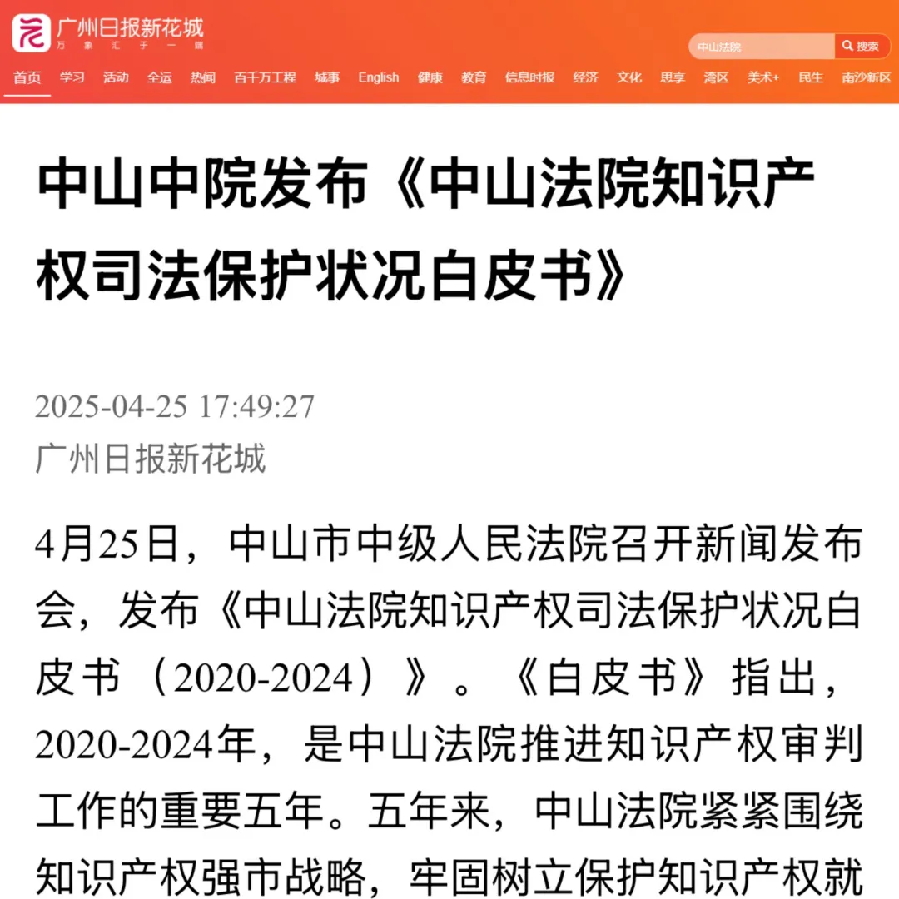This screenshot has height=899, width=899.
Task: Open the English version tab
Action: [379, 77]
